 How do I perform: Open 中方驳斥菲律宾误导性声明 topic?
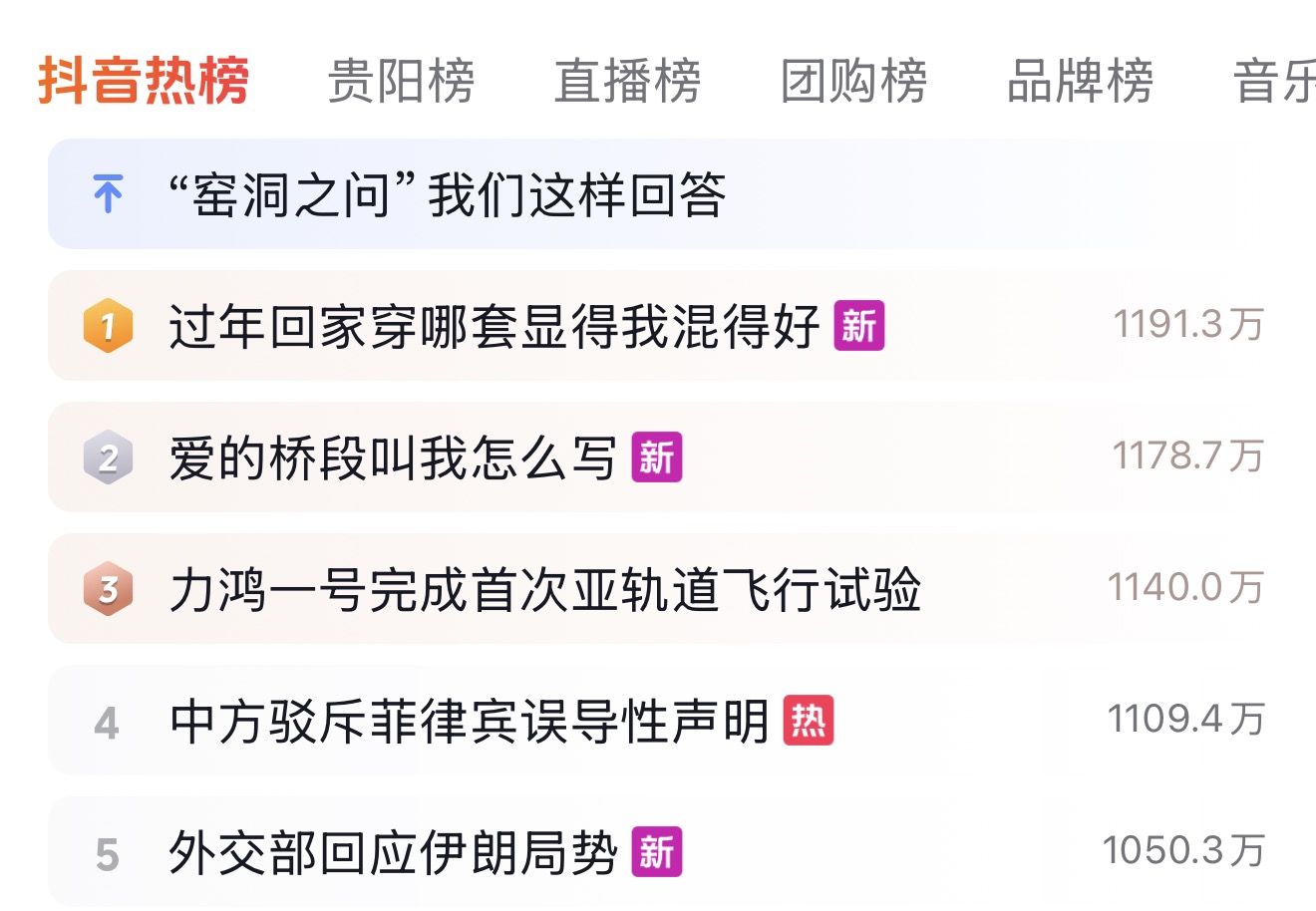469,721
